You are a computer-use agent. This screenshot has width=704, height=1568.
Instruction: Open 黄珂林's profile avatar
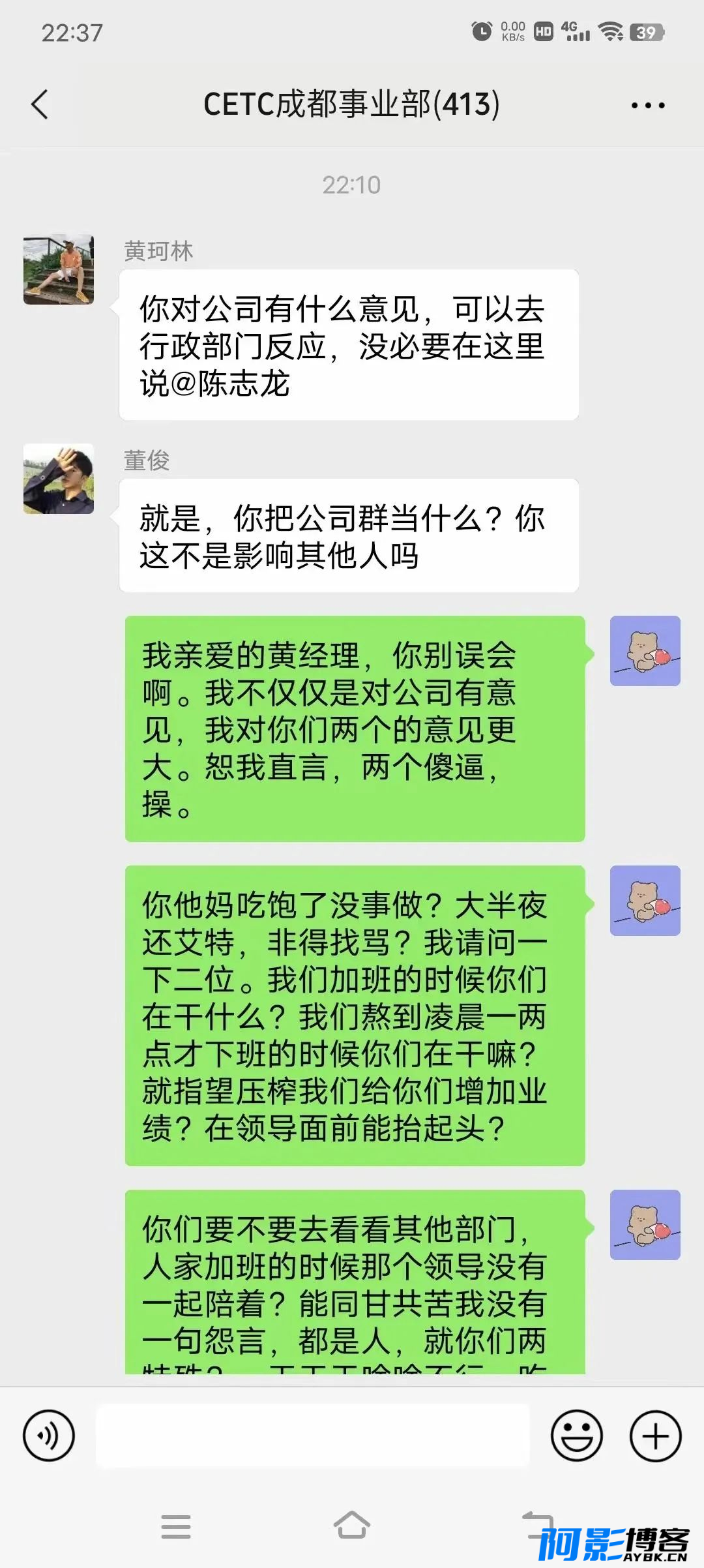59,269
